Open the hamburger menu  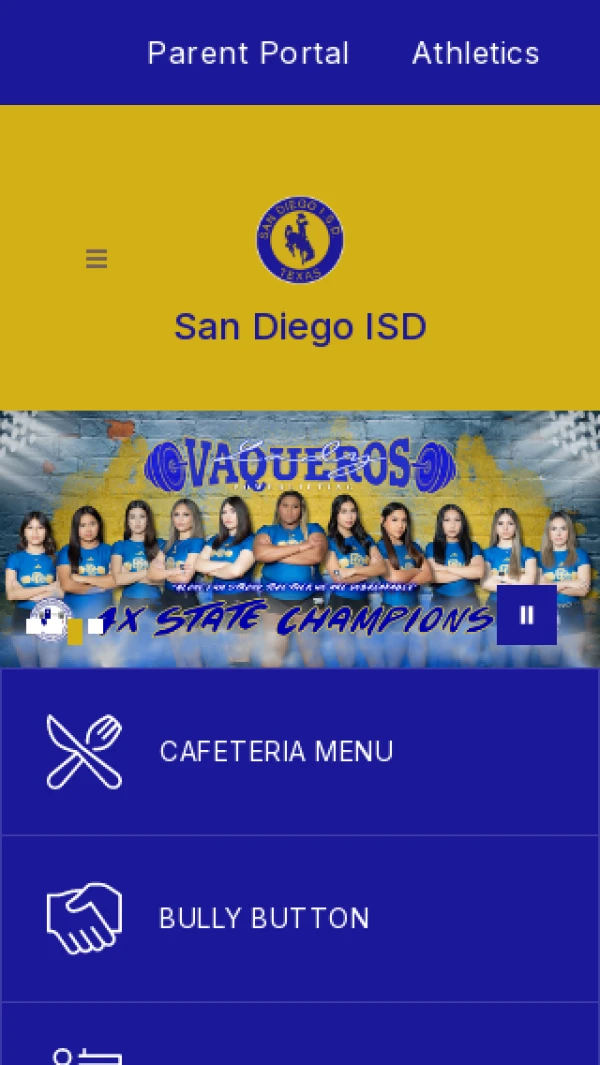click(x=96, y=259)
